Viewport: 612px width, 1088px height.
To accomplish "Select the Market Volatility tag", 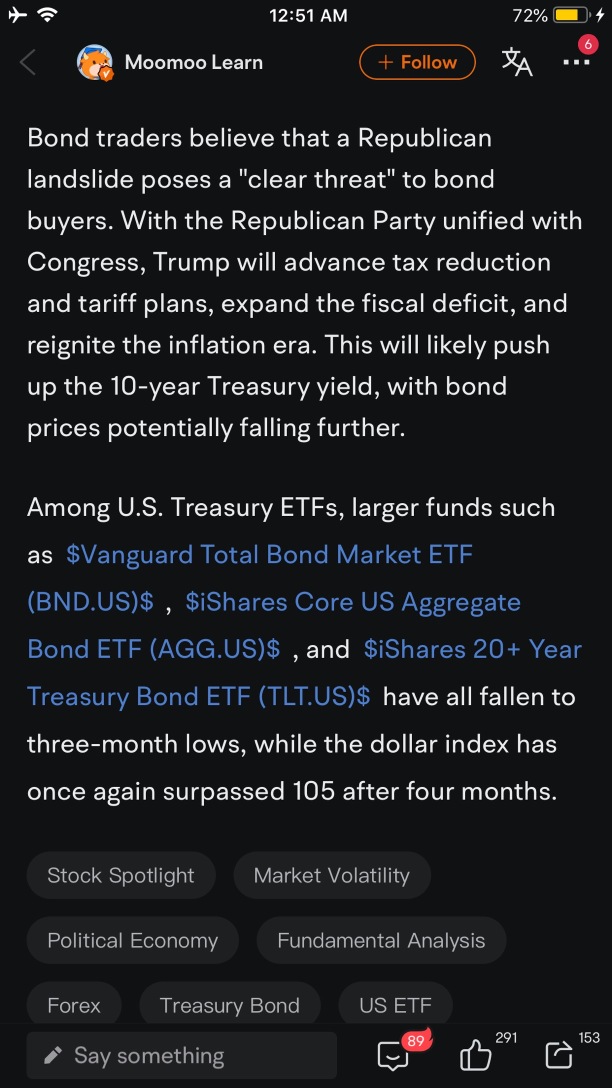I will tap(332, 876).
